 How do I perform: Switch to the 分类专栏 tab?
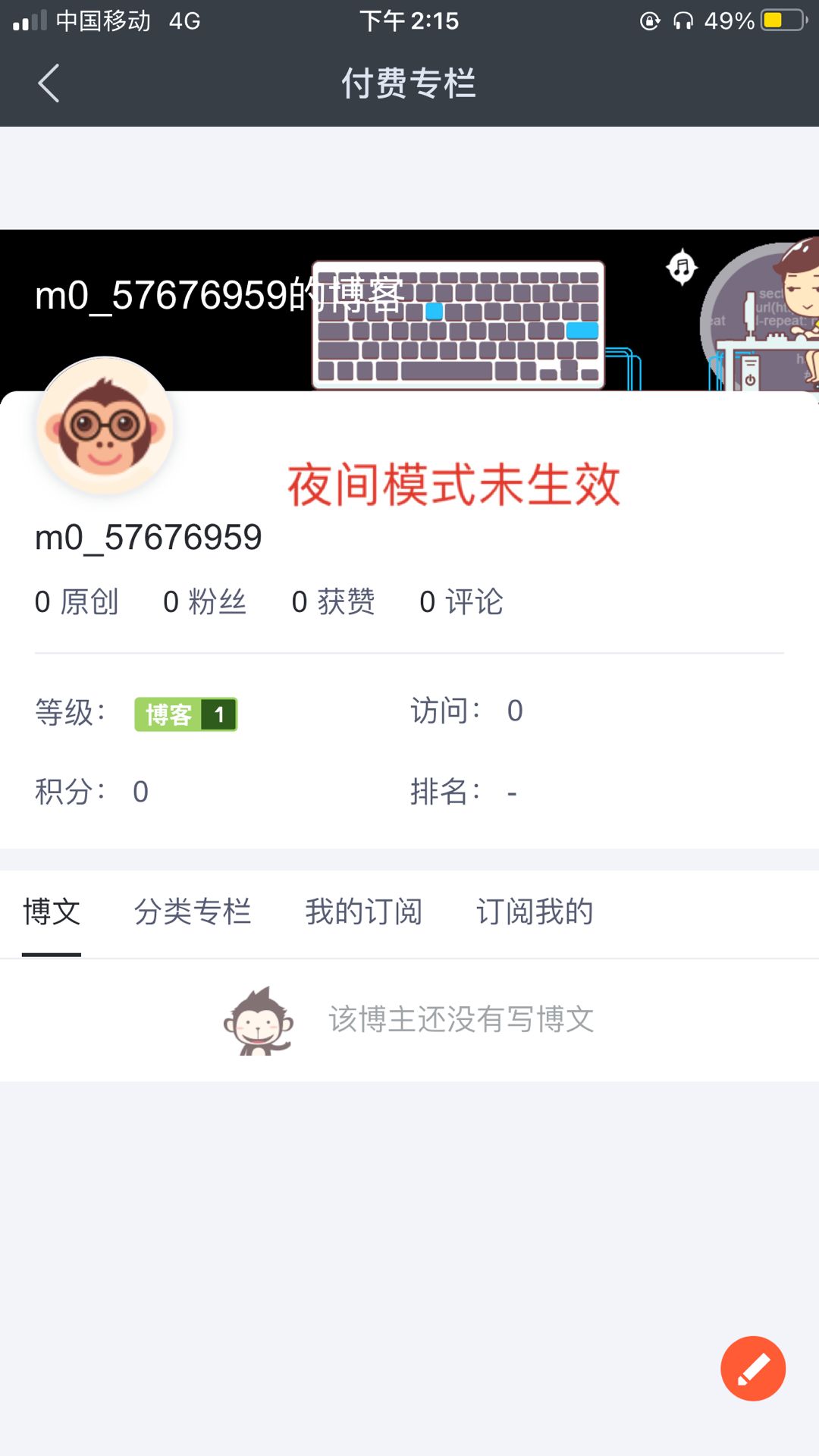tap(193, 912)
